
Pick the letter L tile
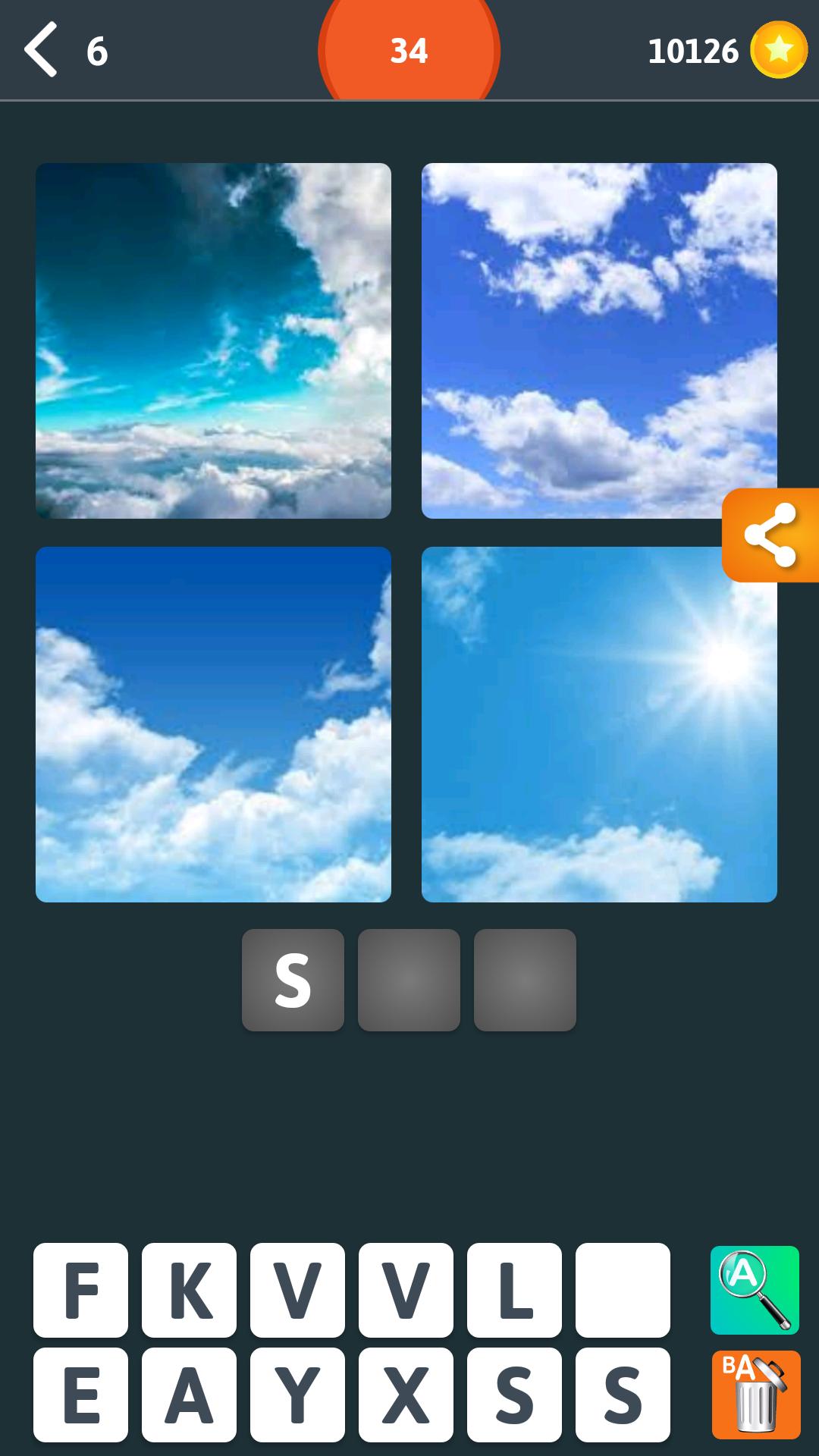(x=514, y=1290)
